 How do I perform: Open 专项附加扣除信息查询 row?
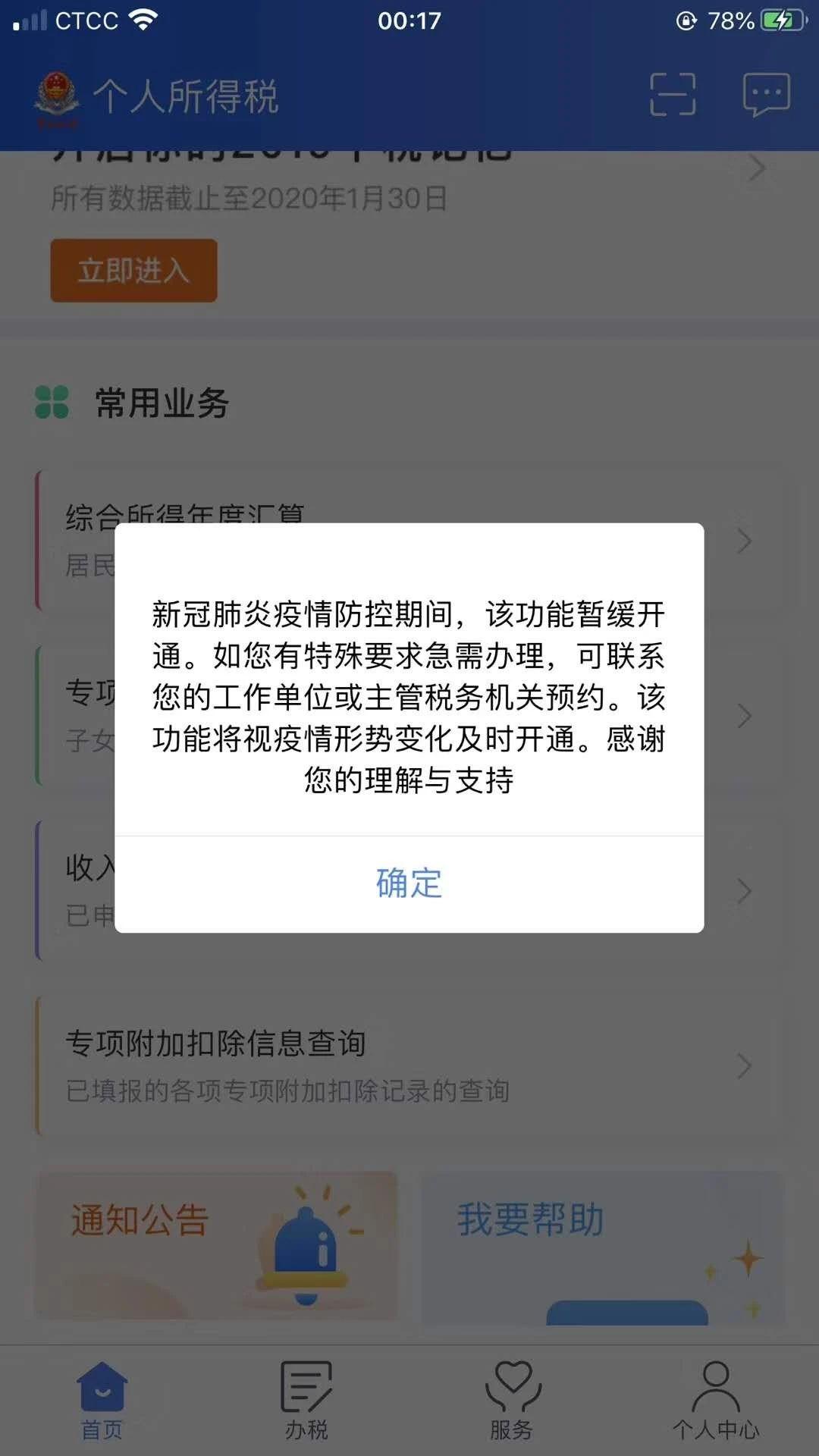(x=409, y=1065)
